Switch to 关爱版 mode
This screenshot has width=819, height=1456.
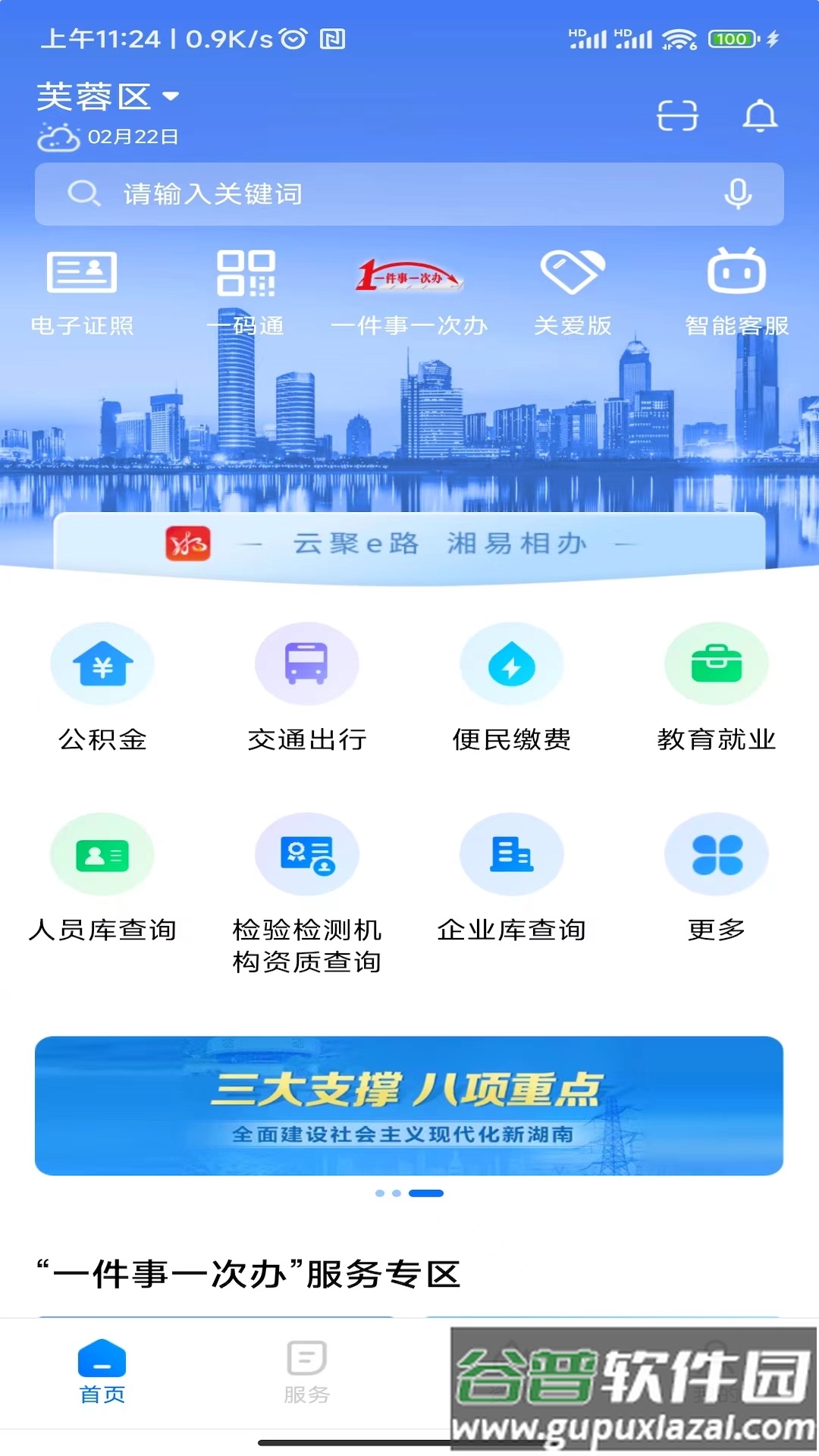pyautogui.click(x=573, y=290)
